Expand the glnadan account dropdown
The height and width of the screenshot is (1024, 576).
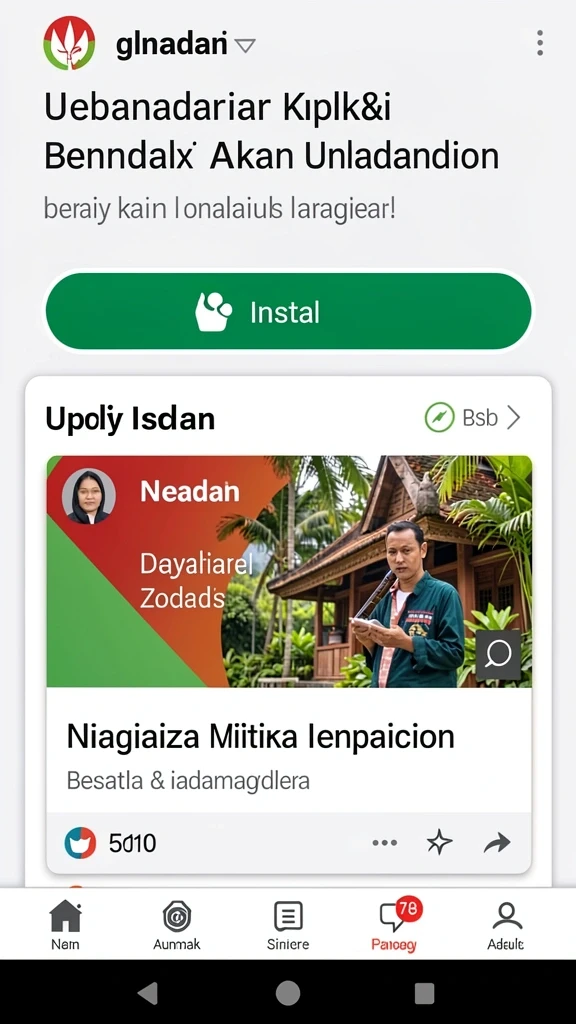click(x=245, y=46)
